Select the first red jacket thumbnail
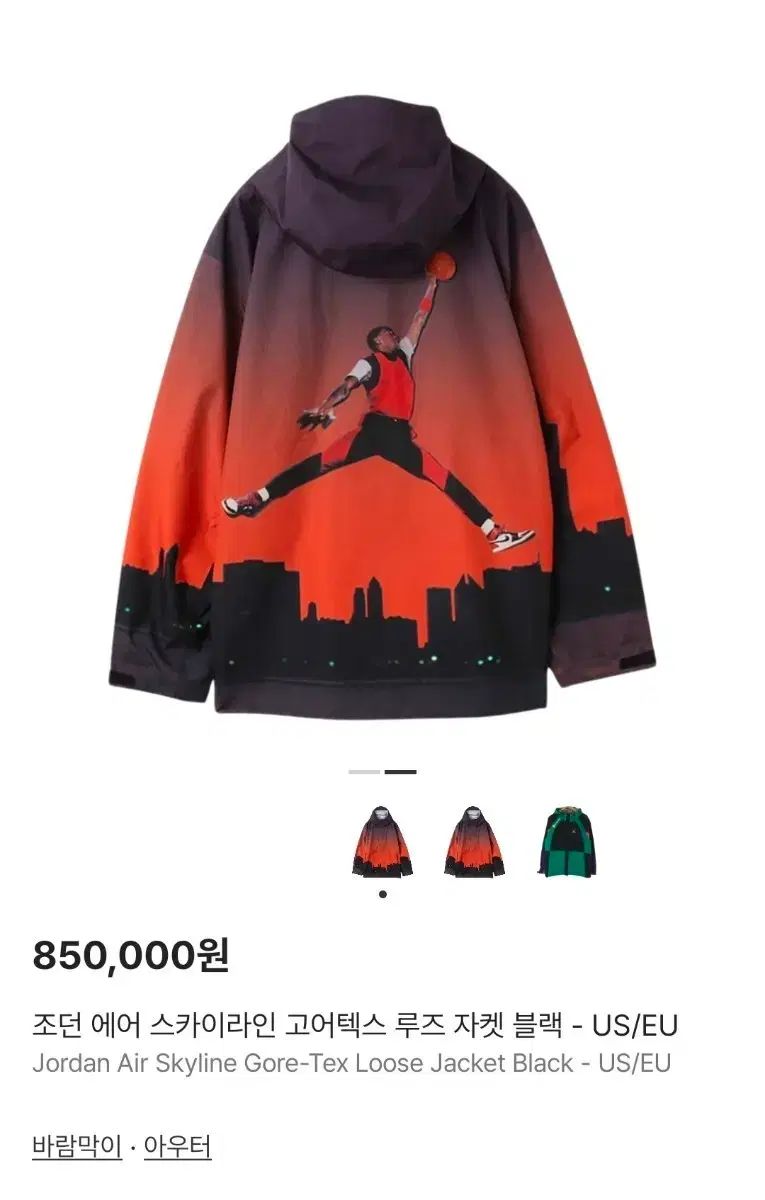765x1200 pixels. (382, 842)
